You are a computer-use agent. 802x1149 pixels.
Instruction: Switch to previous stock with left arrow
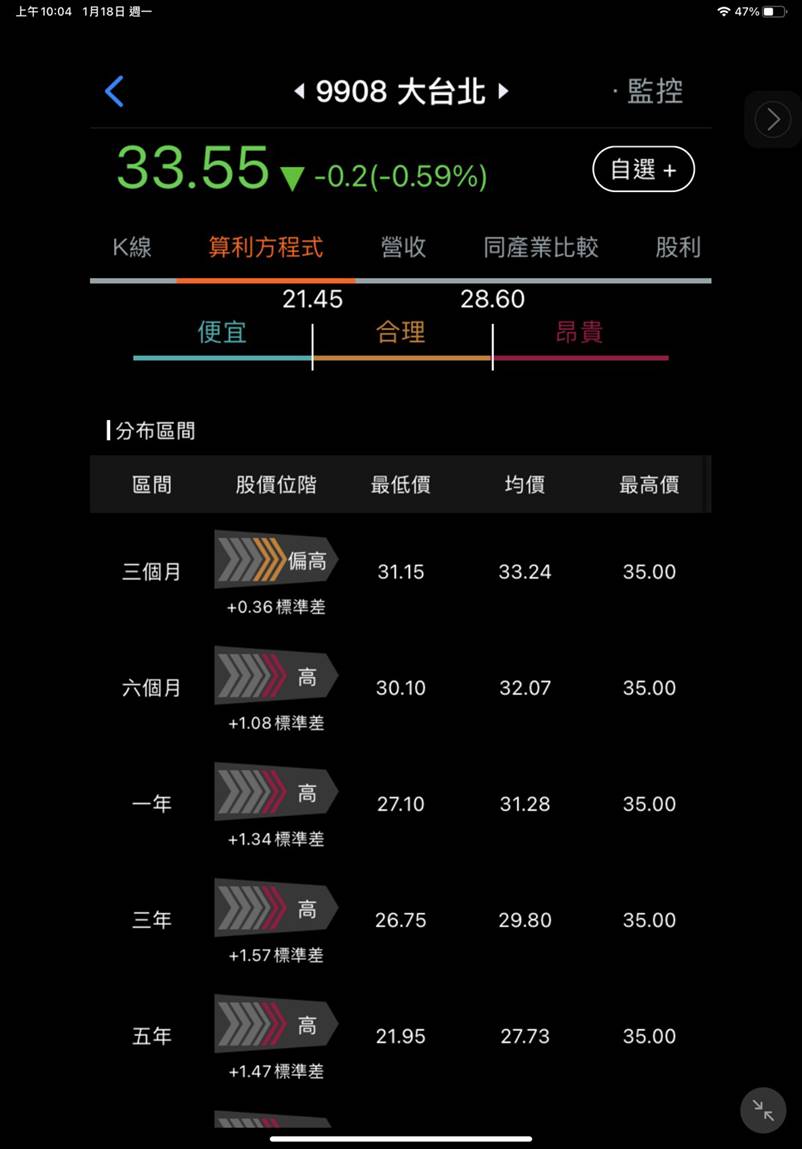[x=299, y=92]
